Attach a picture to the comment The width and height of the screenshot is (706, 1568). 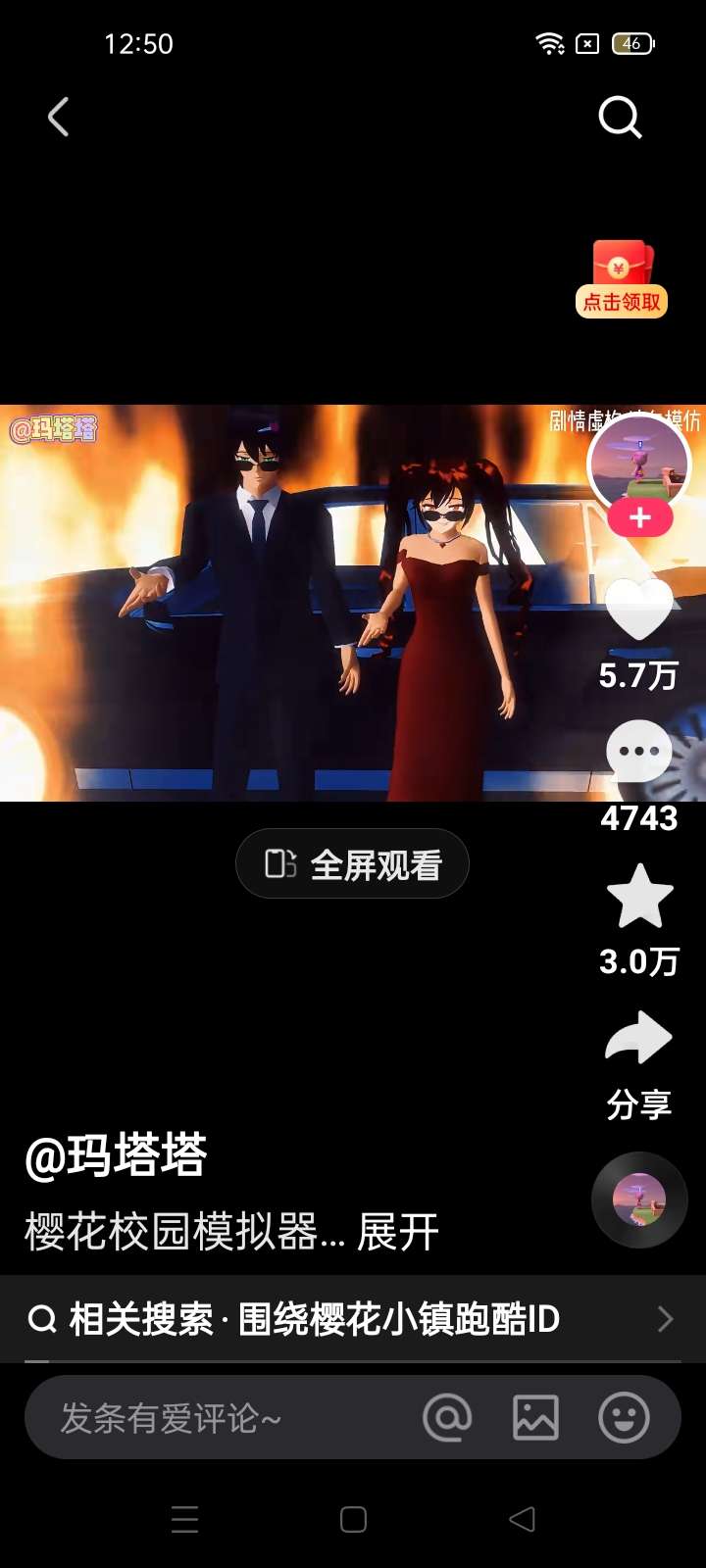(x=535, y=1418)
